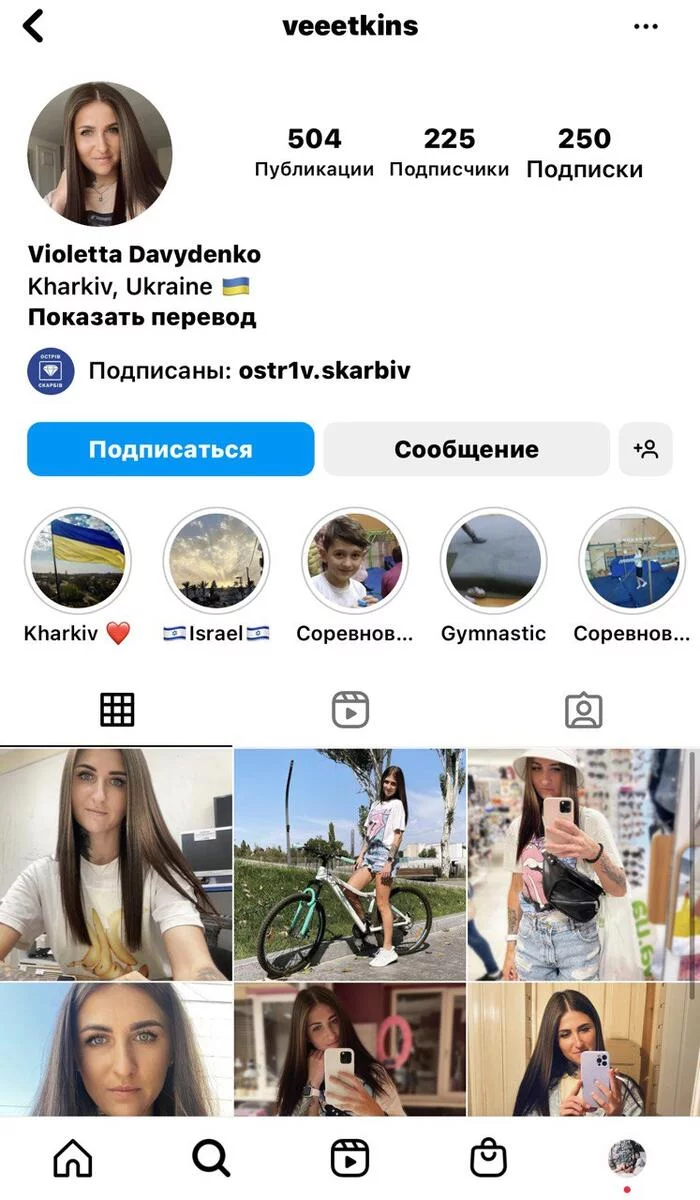
Task: Show suggested accounts via add-person icon
Action: pyautogui.click(x=646, y=449)
